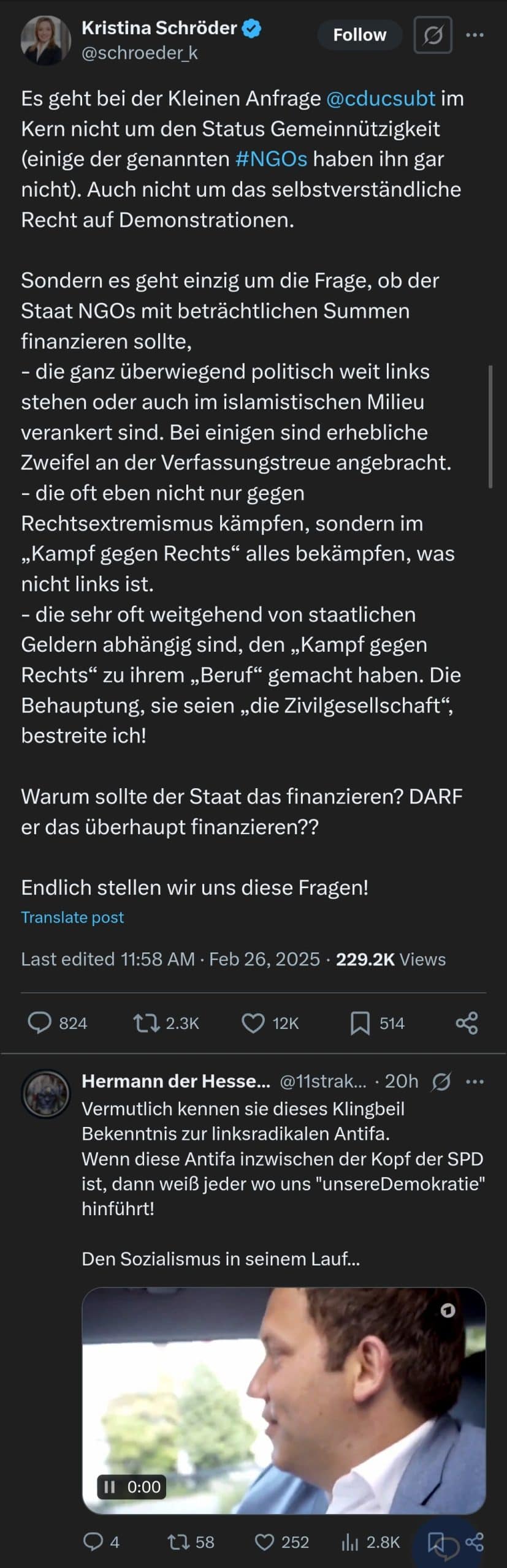Open Kristina Schröder's profile picture
The image size is (507, 1568).
[46, 40]
